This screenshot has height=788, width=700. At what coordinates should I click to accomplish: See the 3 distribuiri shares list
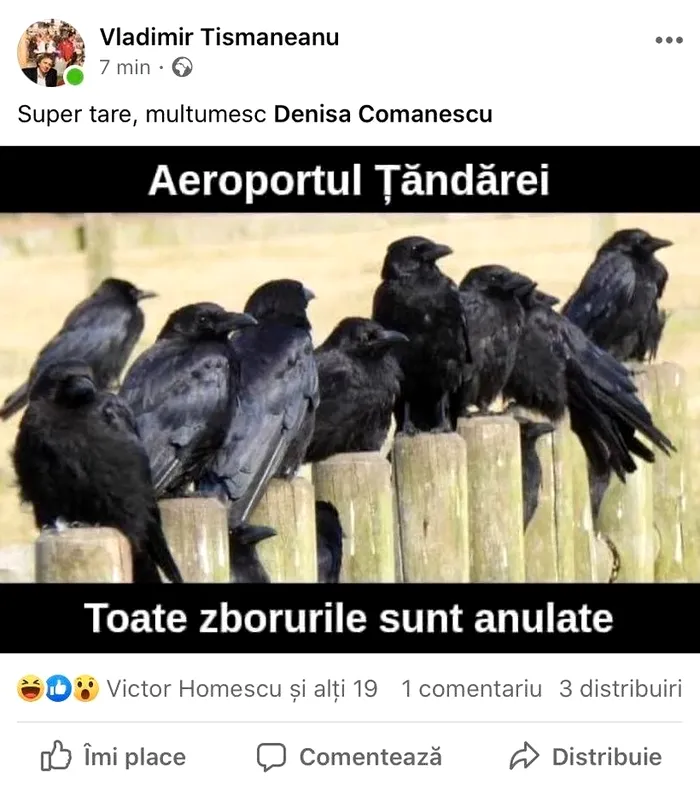[x=620, y=689]
